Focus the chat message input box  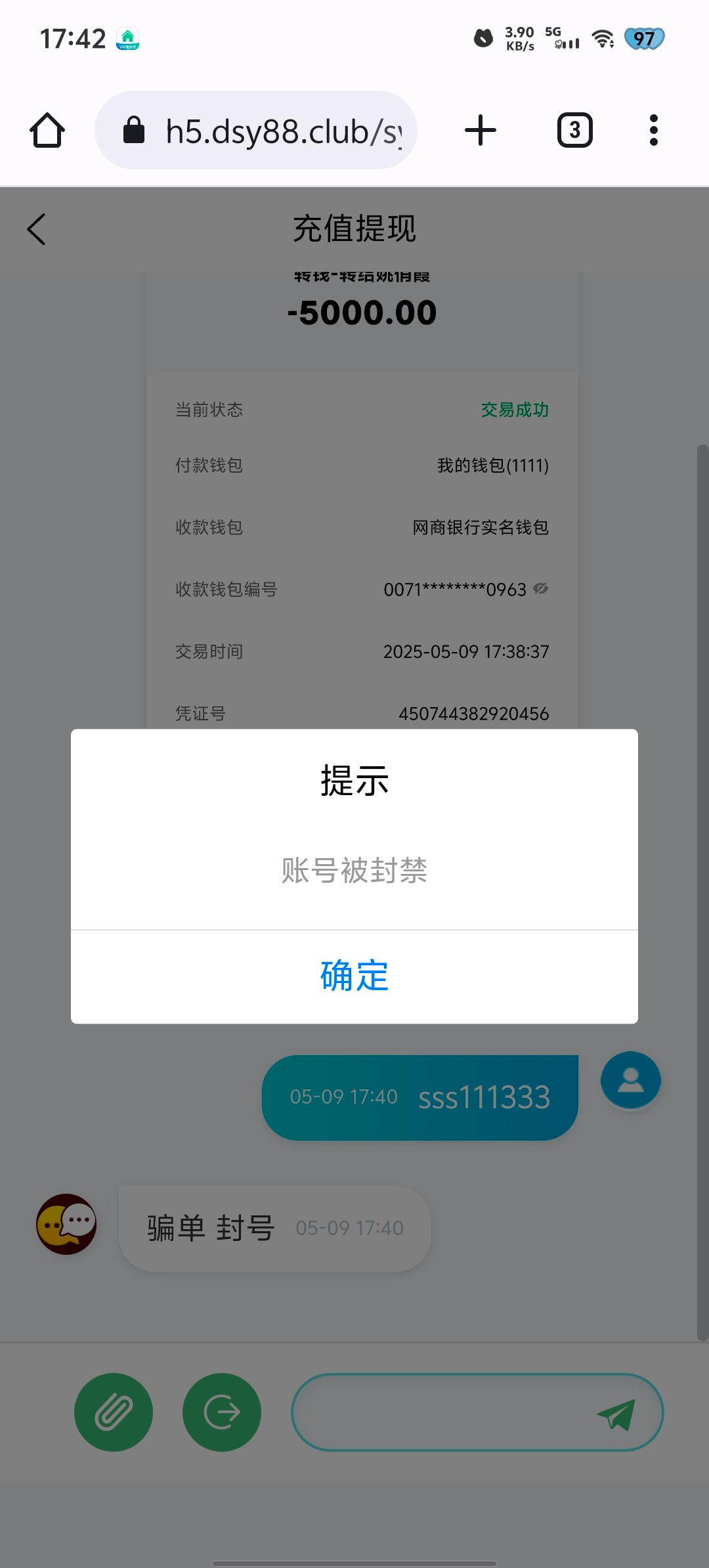[440, 1412]
